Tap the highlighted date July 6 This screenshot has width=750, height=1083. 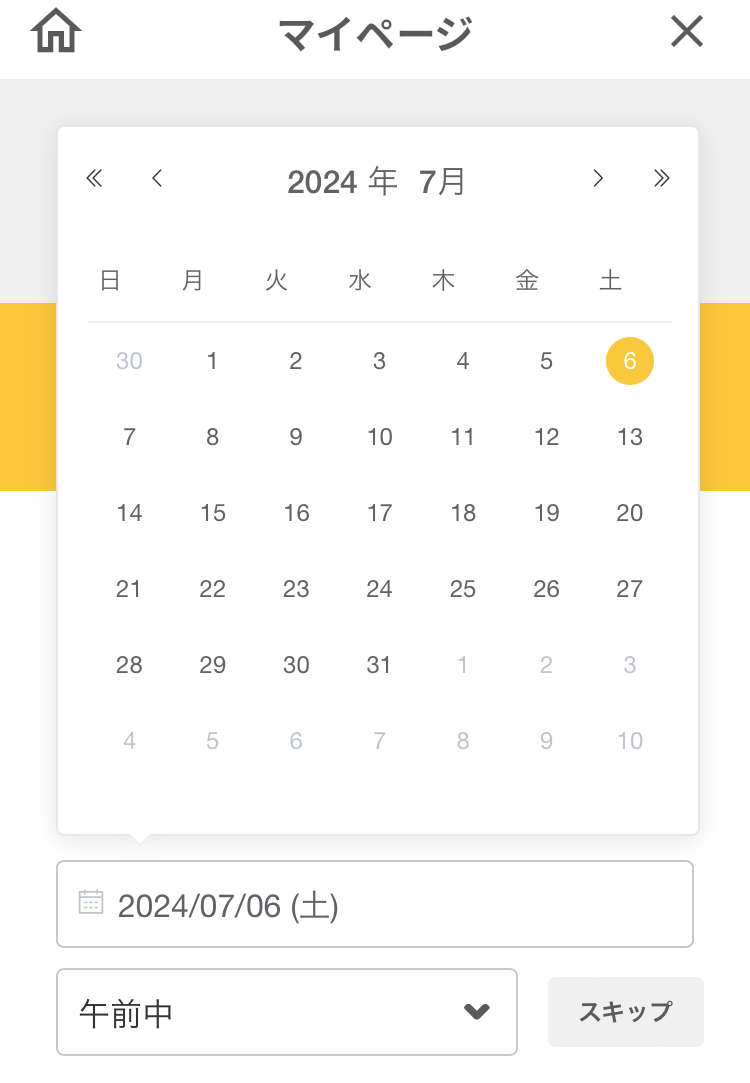629,361
